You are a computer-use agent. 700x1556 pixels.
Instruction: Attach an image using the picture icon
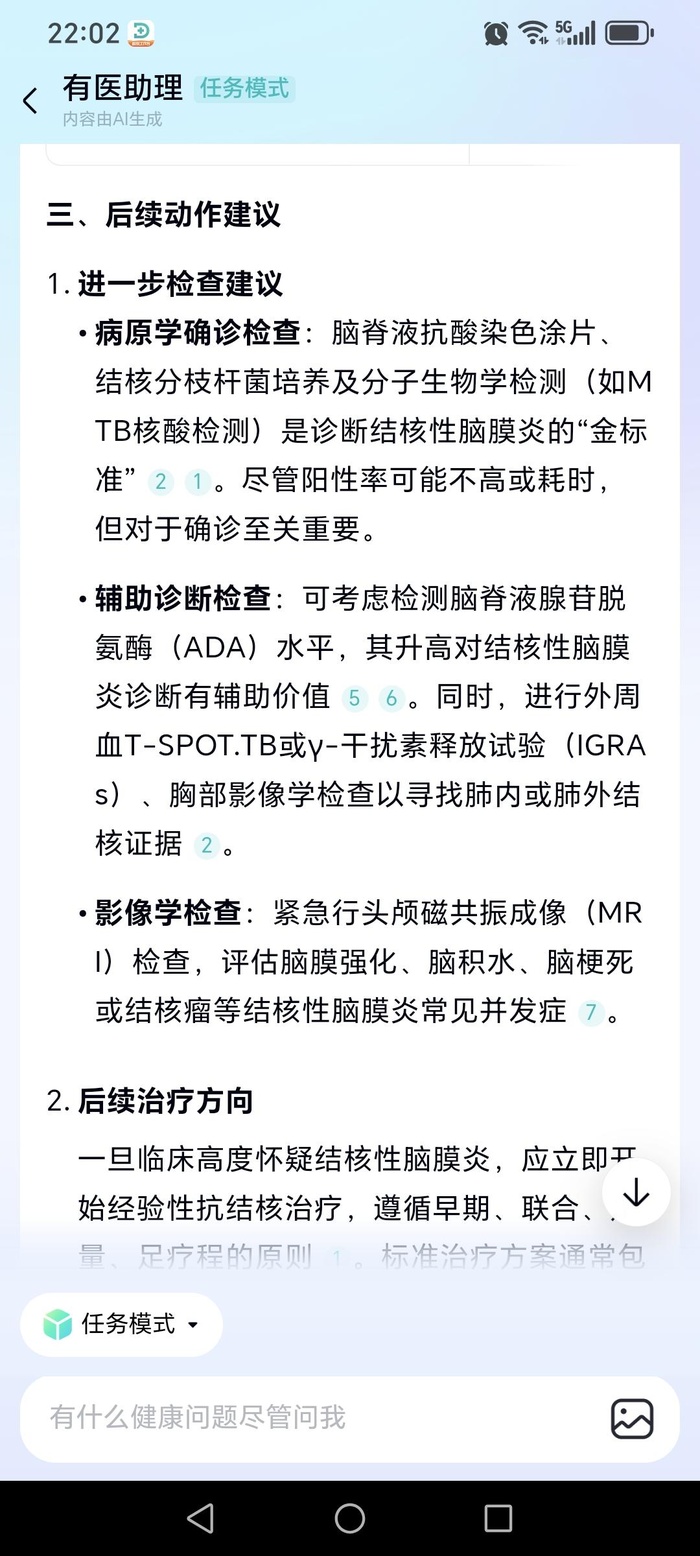tap(632, 1418)
